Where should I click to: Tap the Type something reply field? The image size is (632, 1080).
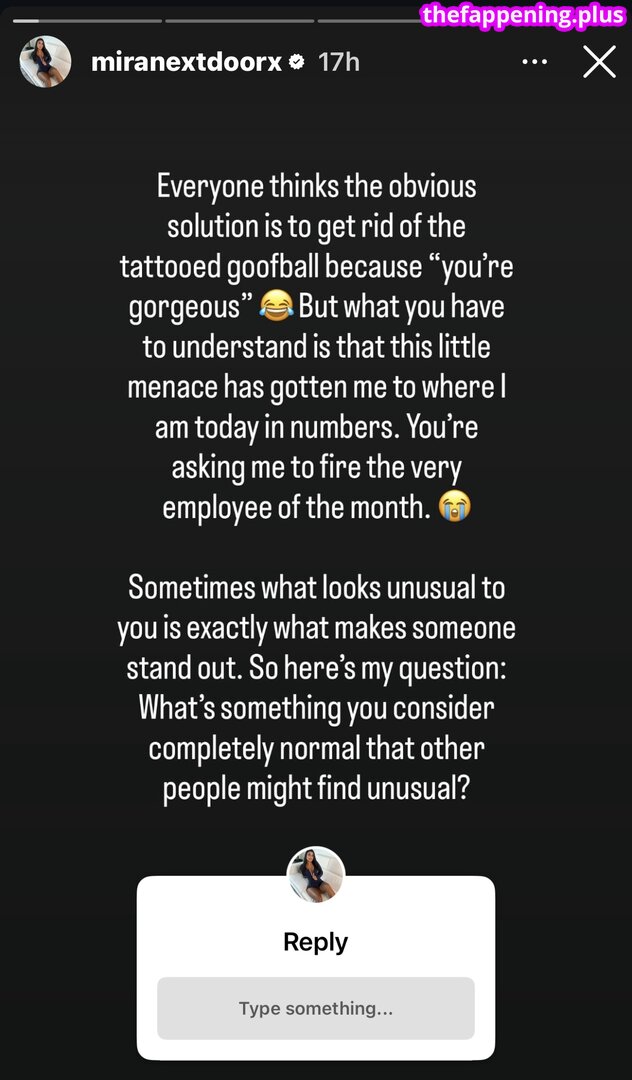(316, 1008)
